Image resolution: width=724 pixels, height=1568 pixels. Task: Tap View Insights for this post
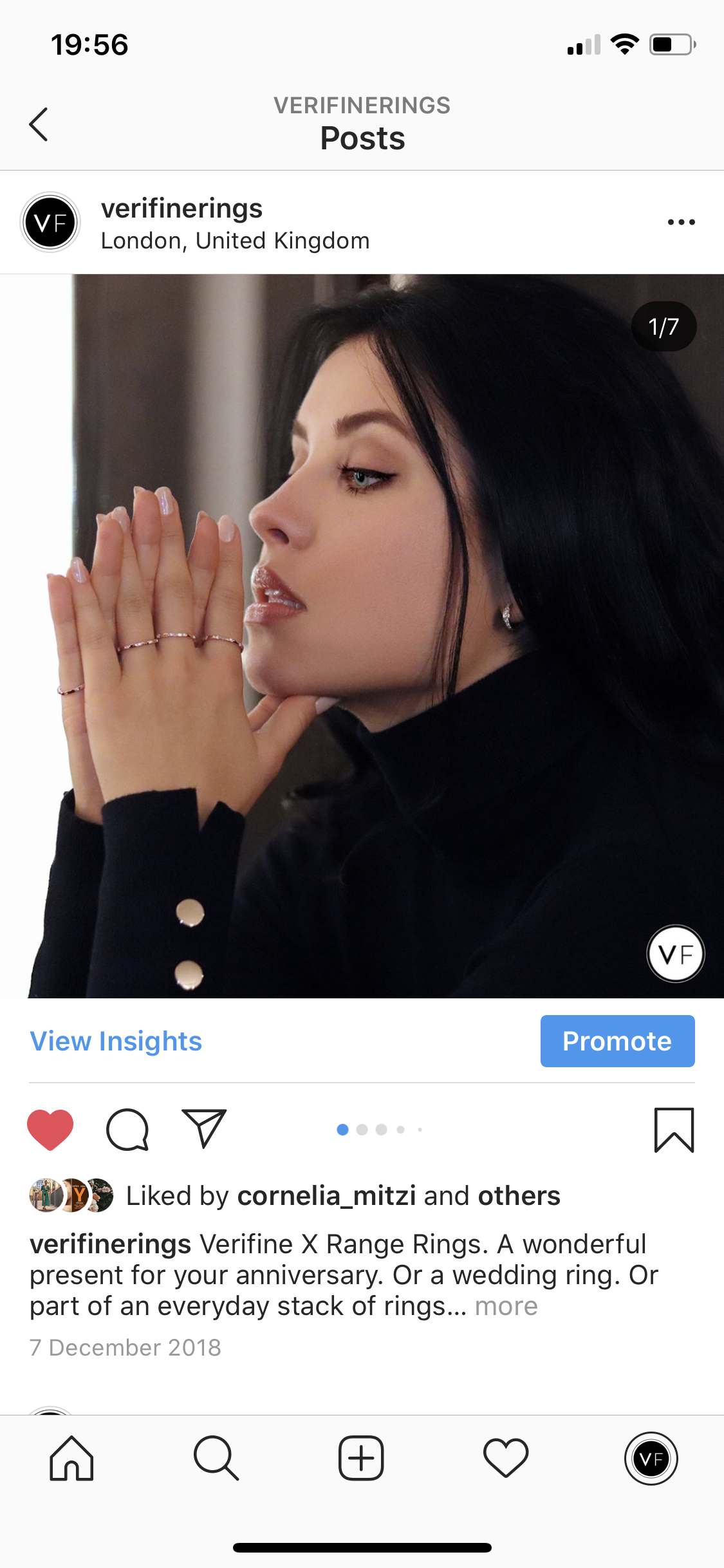click(116, 1041)
